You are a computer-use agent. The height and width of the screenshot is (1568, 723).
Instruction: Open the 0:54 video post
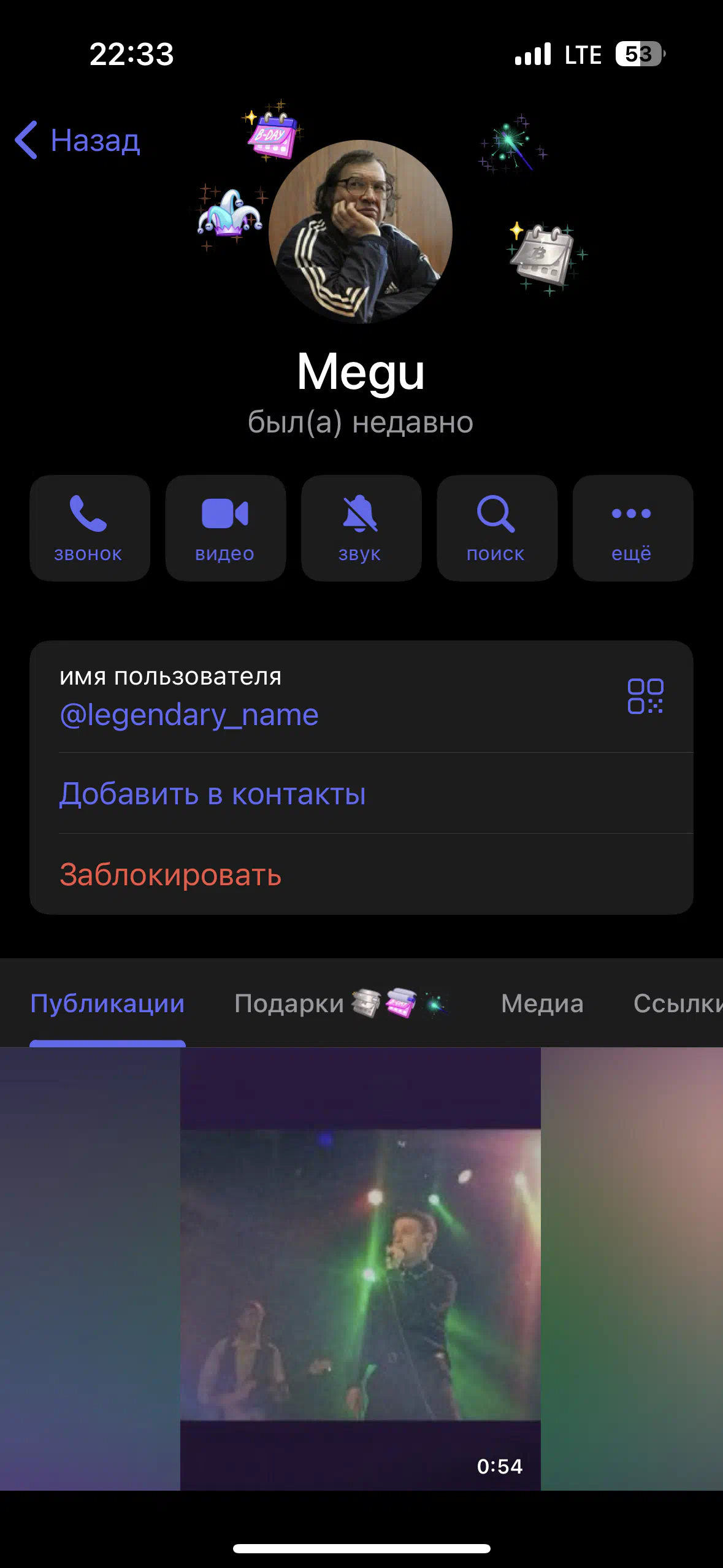361,1269
